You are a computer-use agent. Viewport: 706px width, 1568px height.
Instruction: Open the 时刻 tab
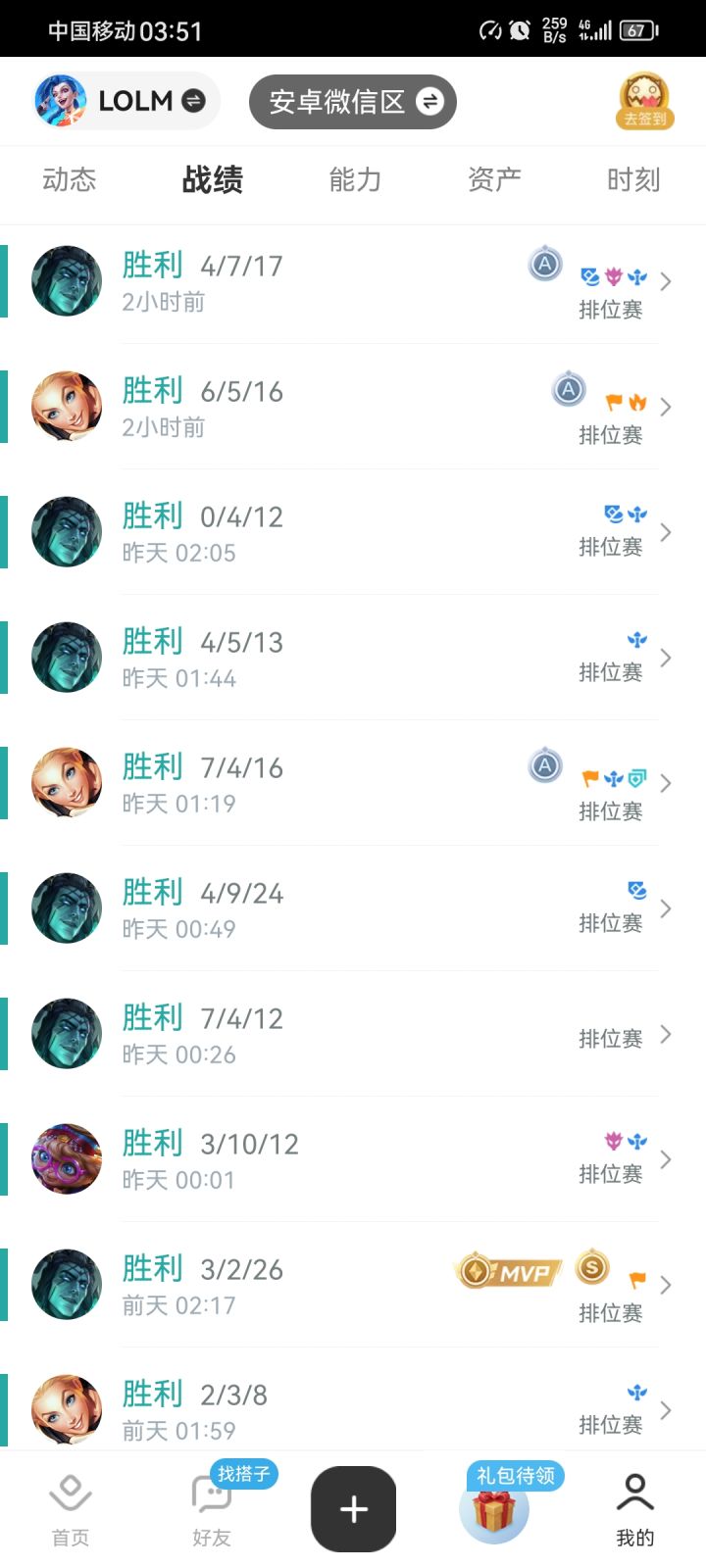(633, 180)
